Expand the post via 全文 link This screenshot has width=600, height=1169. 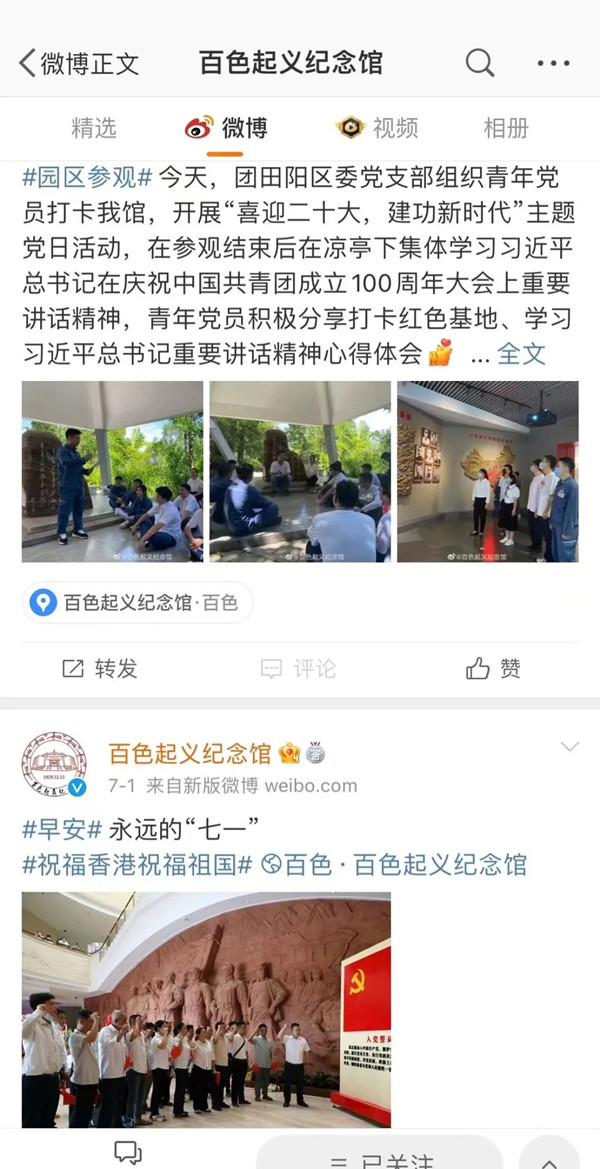pyautogui.click(x=521, y=352)
